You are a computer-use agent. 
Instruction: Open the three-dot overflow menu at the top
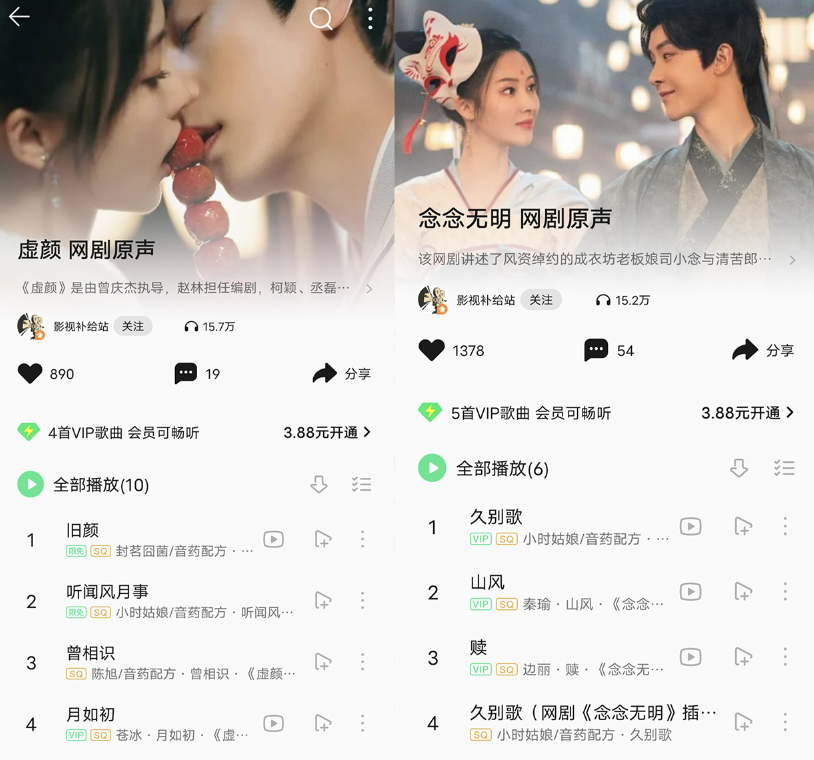[x=370, y=19]
